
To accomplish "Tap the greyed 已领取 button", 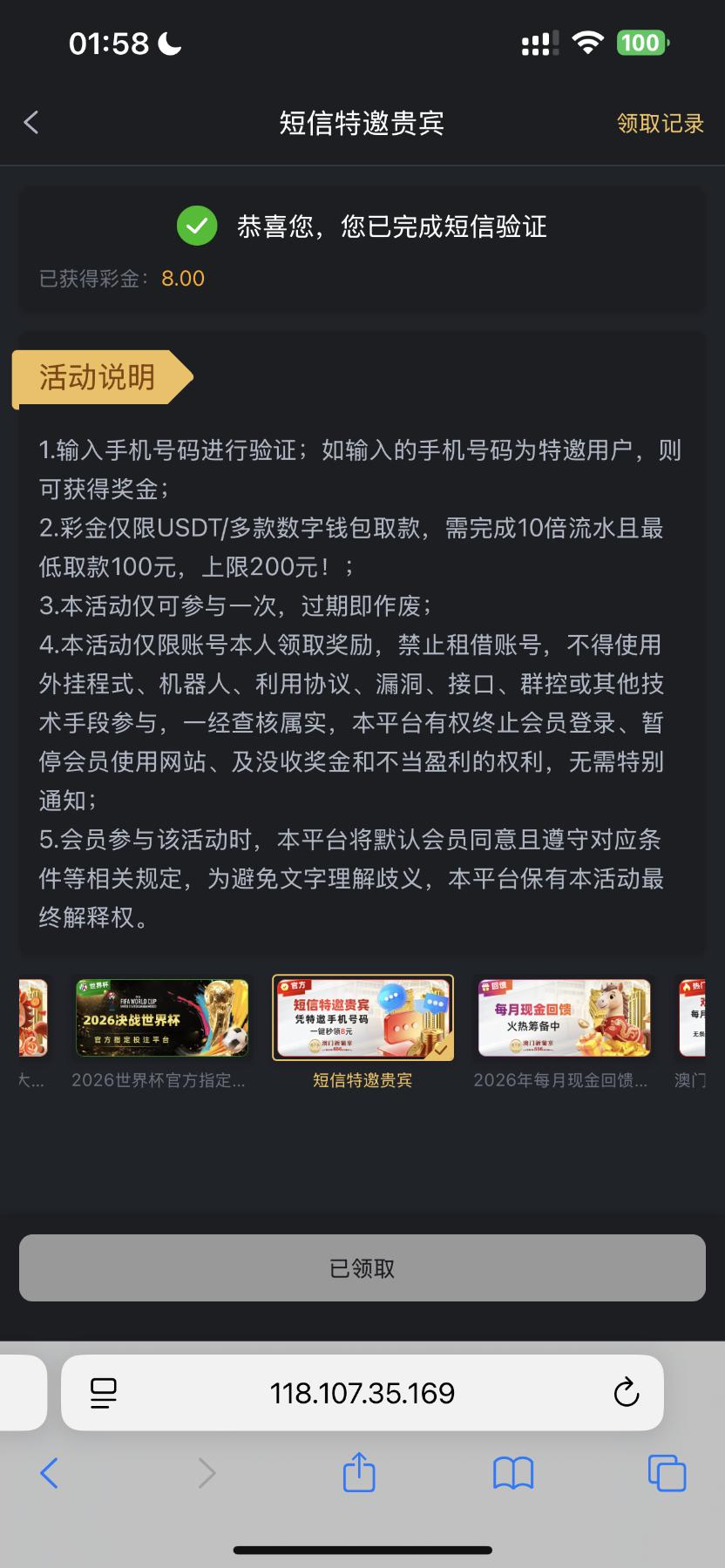I will [362, 1268].
